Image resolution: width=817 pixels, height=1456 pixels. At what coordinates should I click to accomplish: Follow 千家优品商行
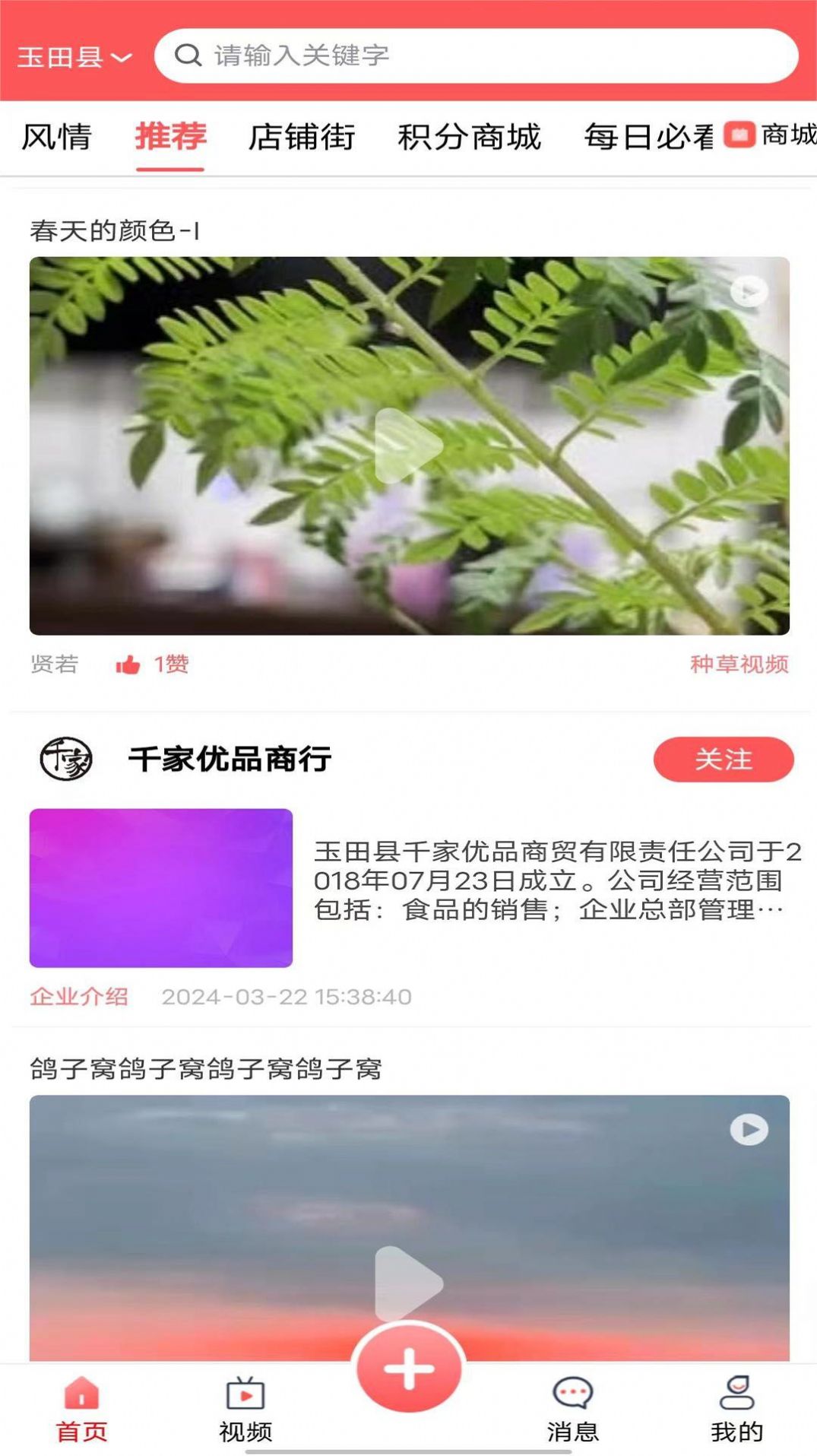pos(723,759)
